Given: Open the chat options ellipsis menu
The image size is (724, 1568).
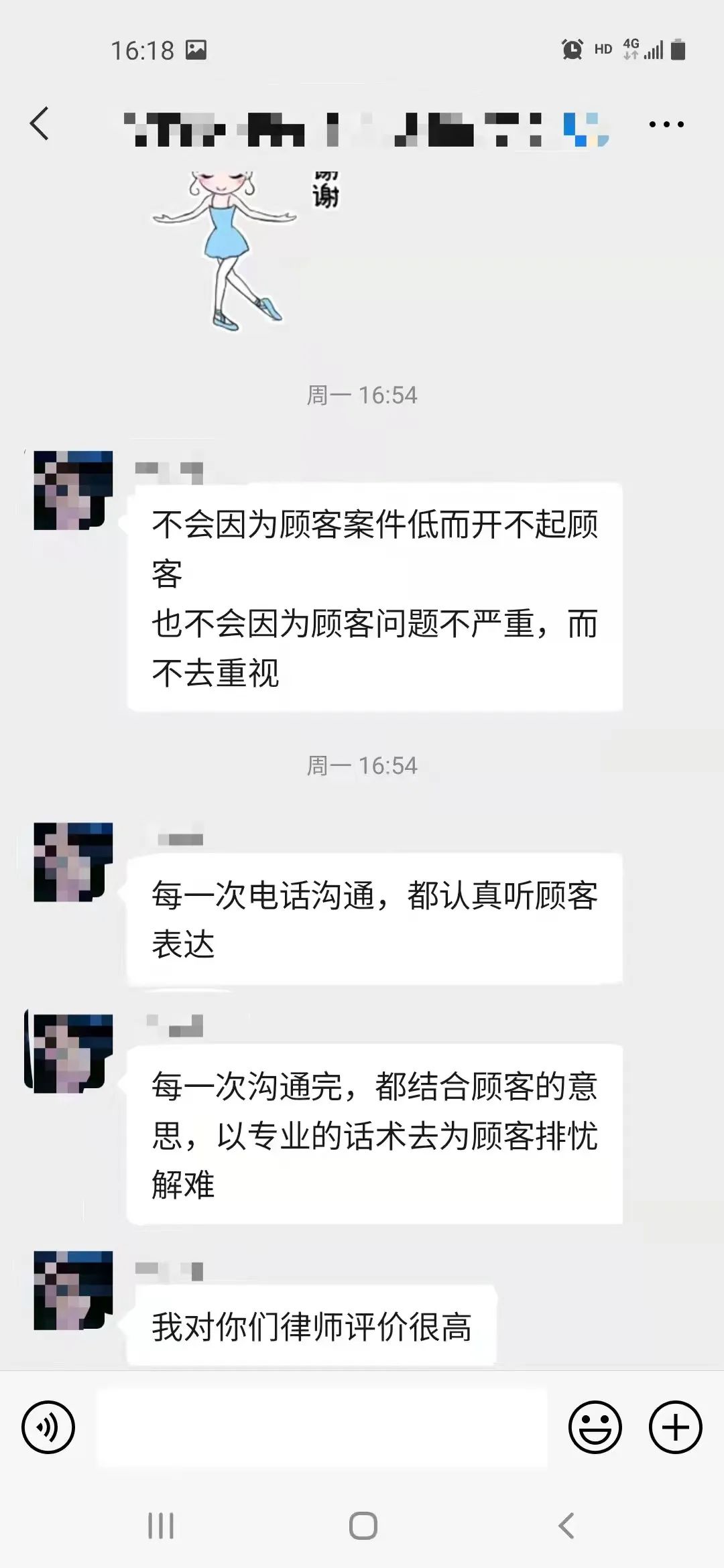Looking at the screenshot, I should 666,124.
